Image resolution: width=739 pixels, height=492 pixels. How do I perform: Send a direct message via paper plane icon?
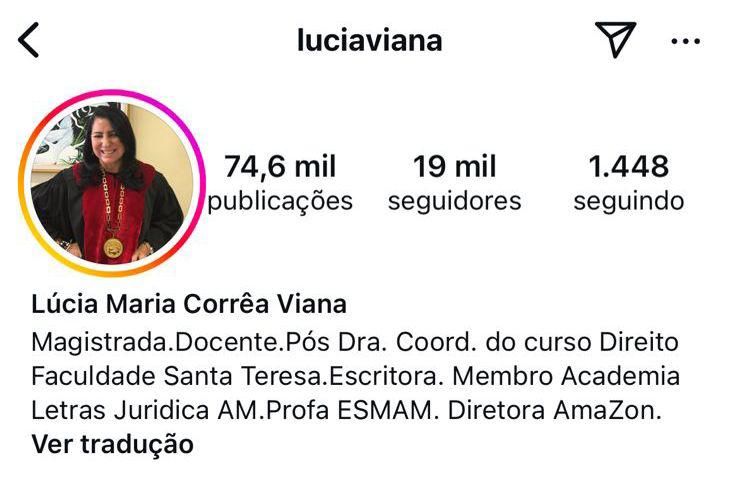616,40
